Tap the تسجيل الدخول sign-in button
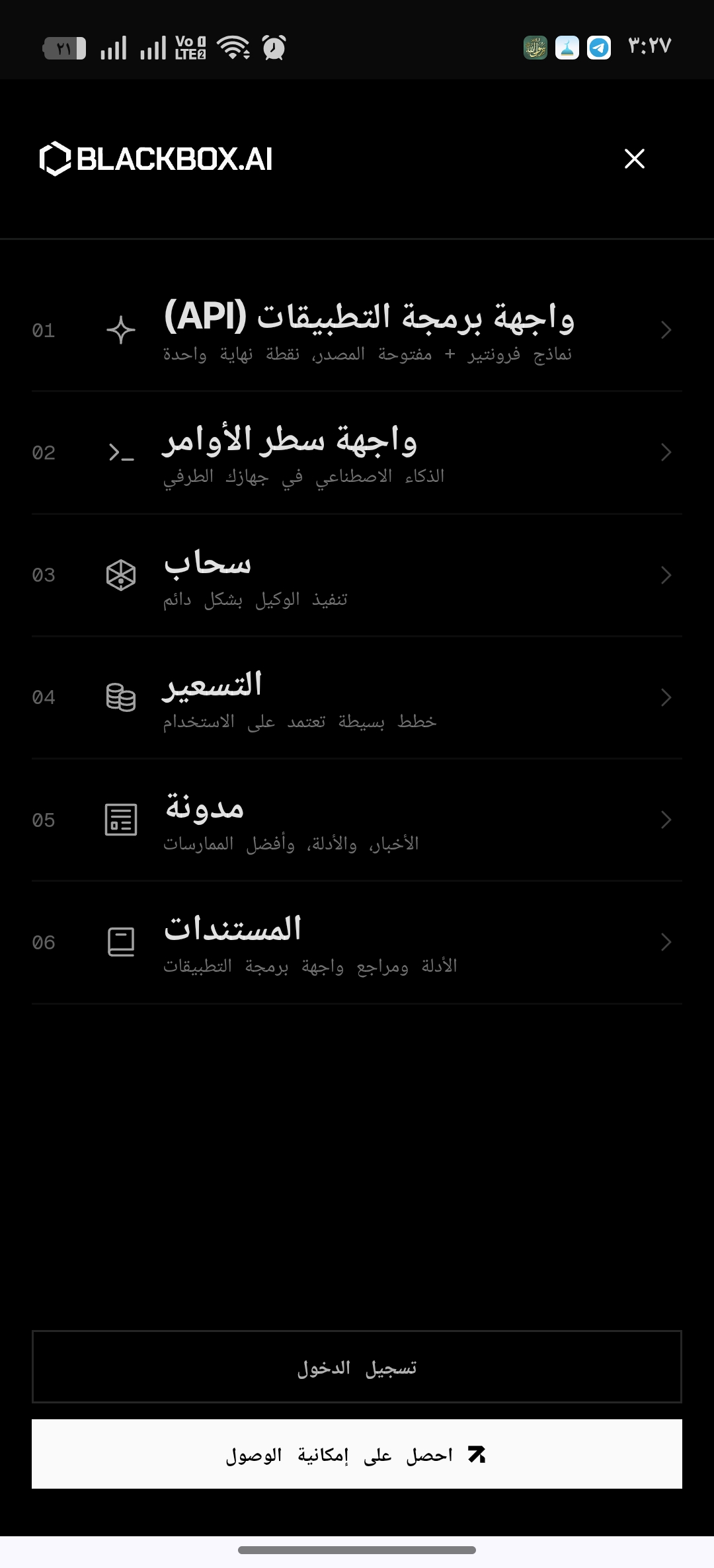 357,1366
